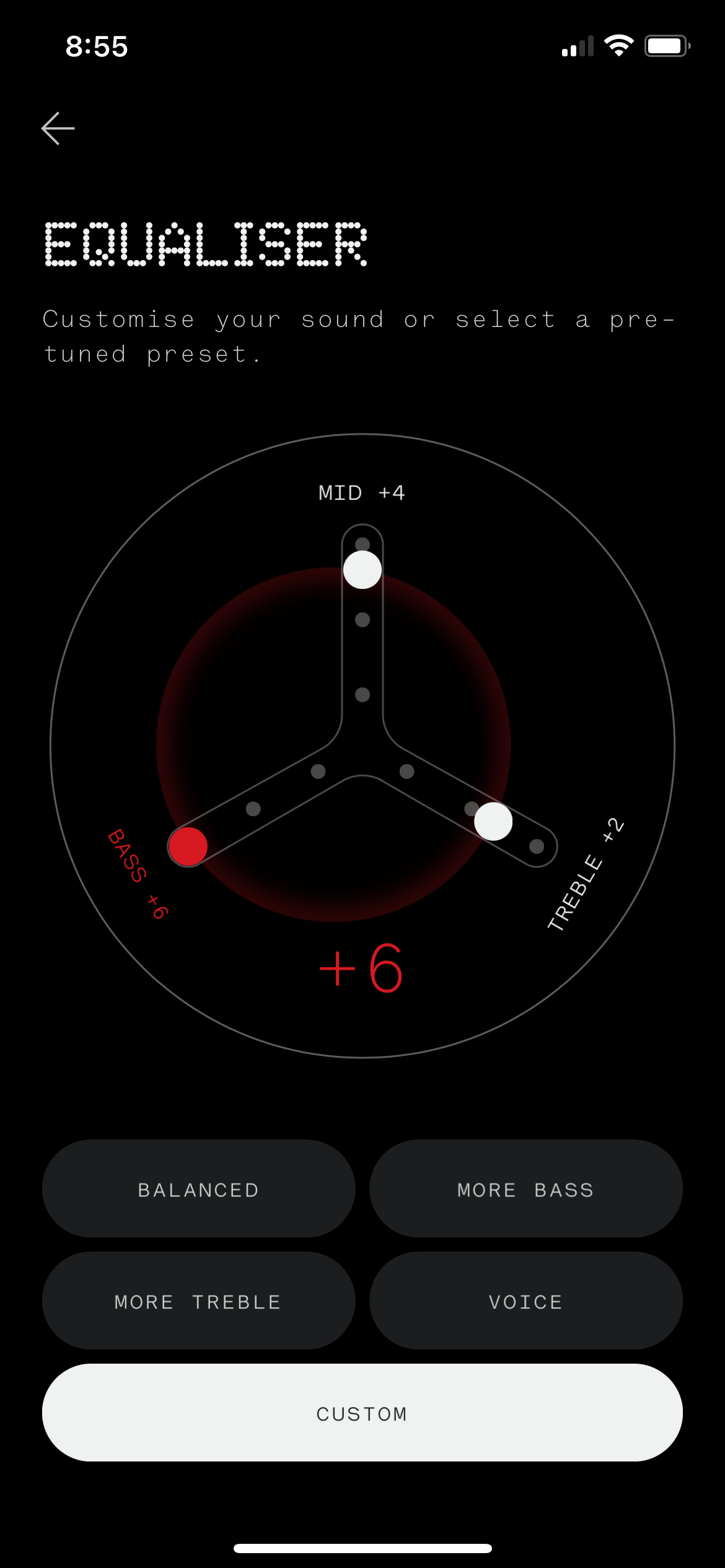Tap the Custom preset button

[x=362, y=1413]
